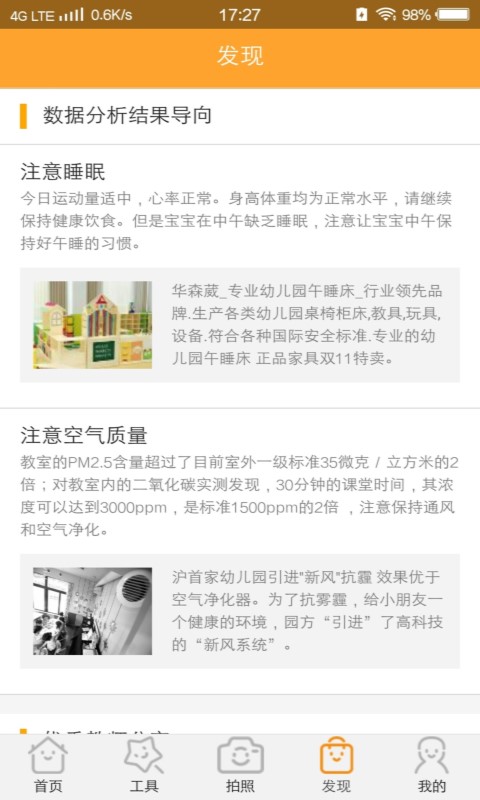Go to the 我的 profile tab
Viewport: 480px width, 800px height.
432,766
